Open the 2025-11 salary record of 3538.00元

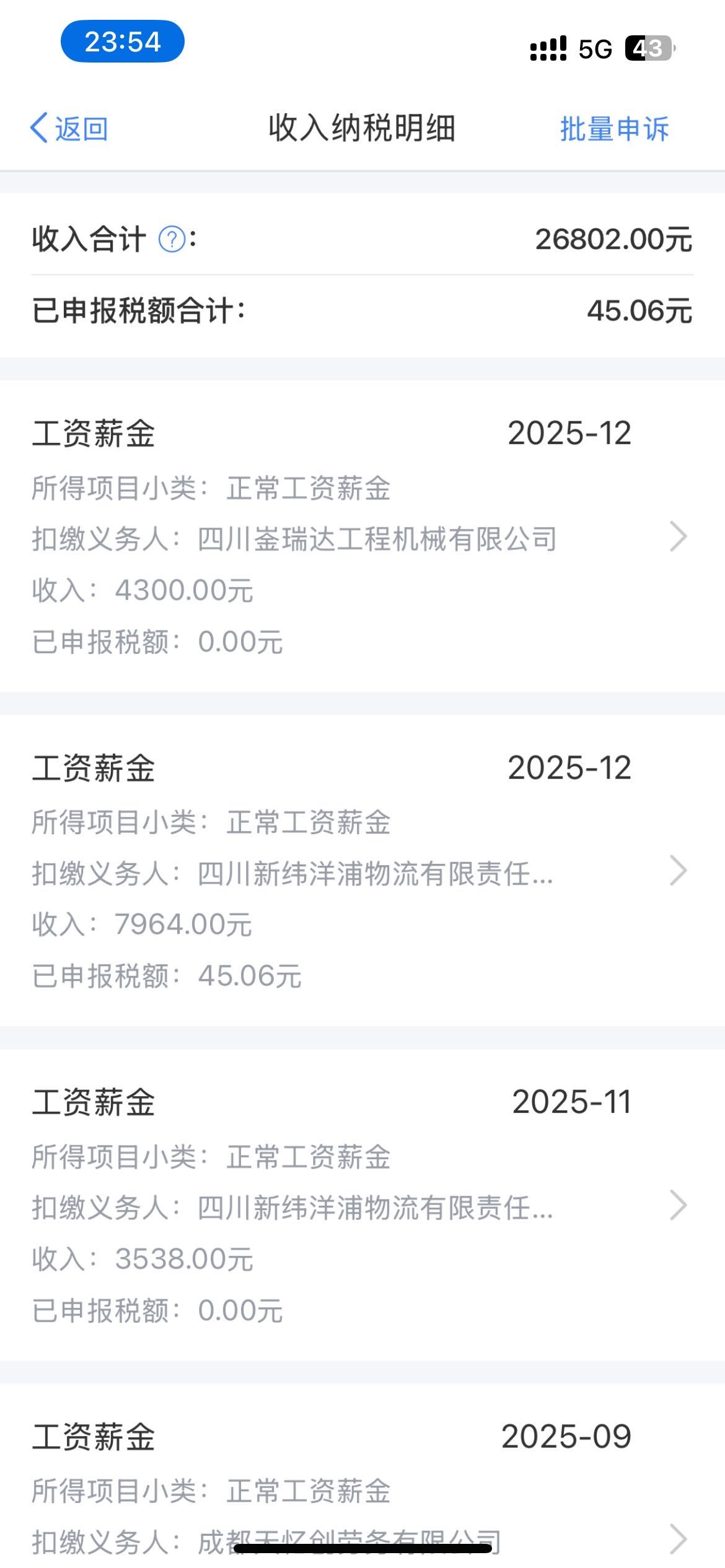pyautogui.click(x=362, y=1206)
